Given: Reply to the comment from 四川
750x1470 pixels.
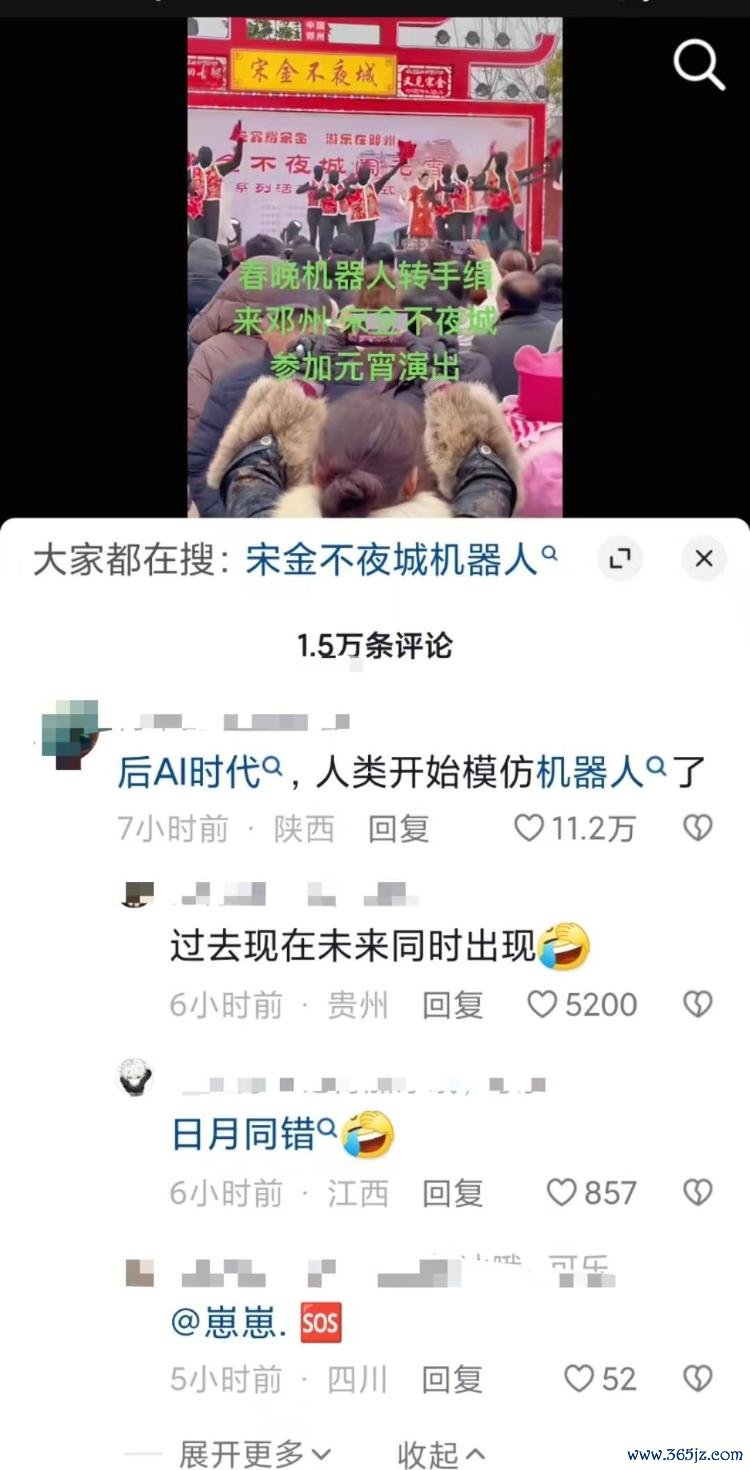Looking at the screenshot, I should pos(452,1380).
